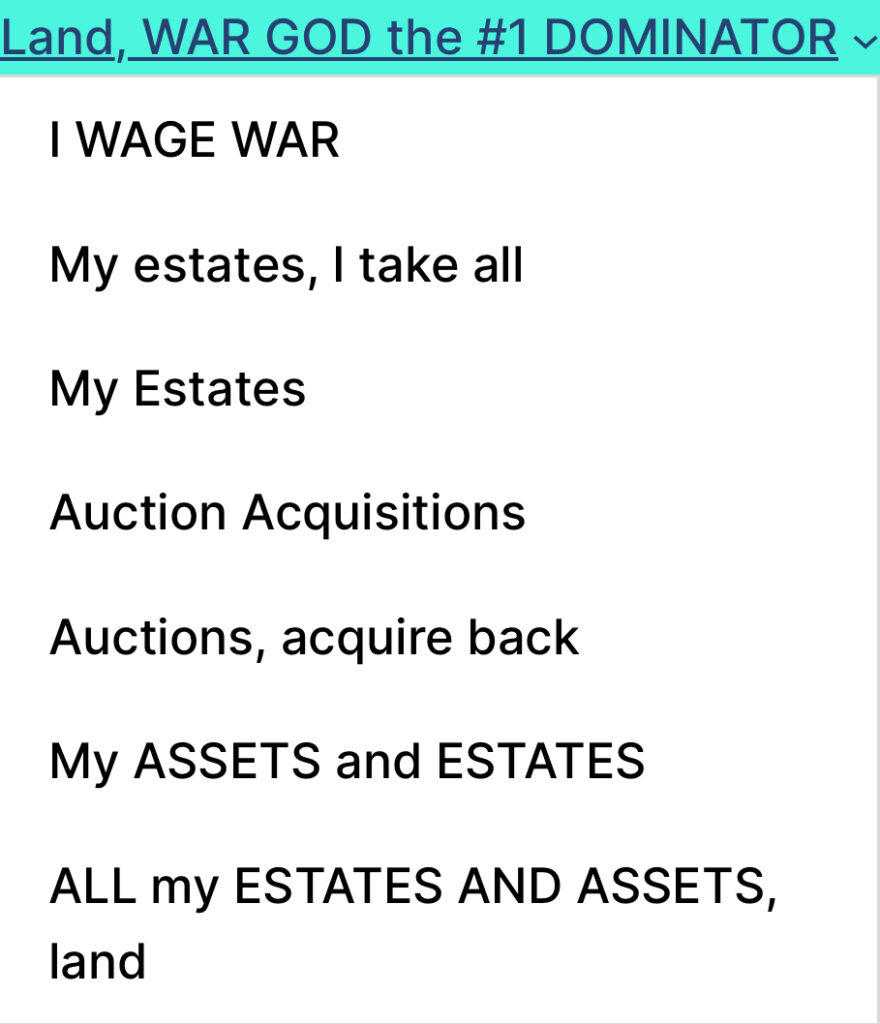Open My ASSETS and ESTATES
The height and width of the screenshot is (1024, 880).
[x=347, y=762]
